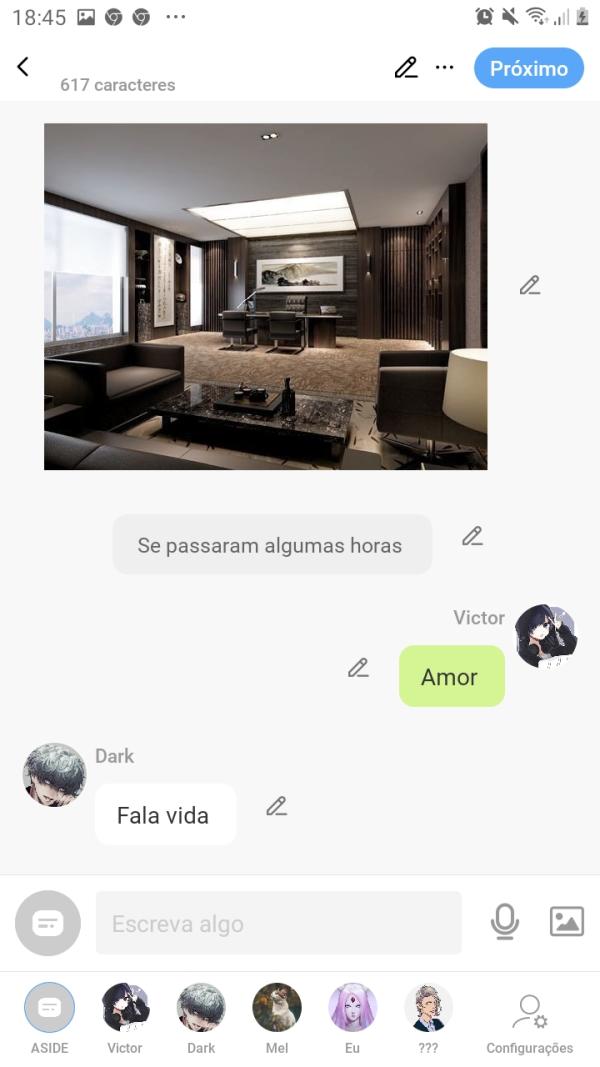Edit the "Se passaram algumas horas" aside
Viewport: 600px width, 1067px height.
click(472, 536)
